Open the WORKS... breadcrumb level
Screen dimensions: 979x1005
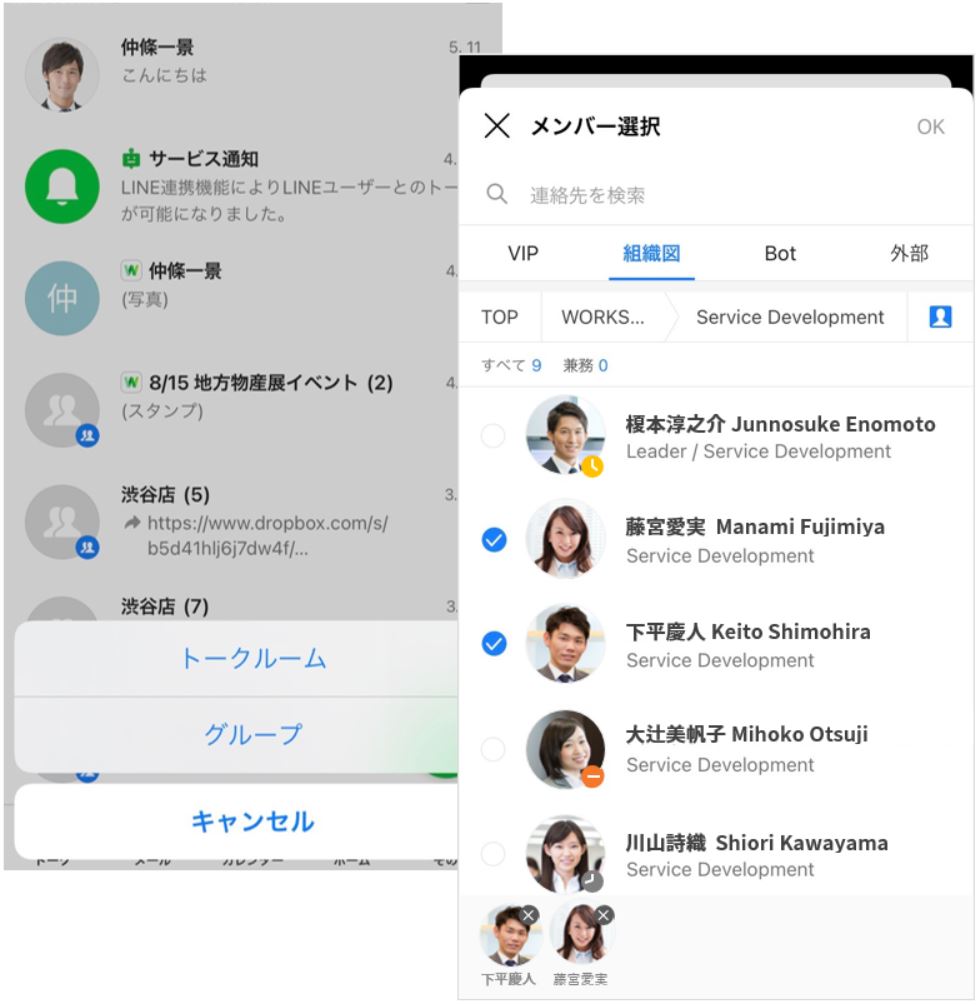(603, 317)
